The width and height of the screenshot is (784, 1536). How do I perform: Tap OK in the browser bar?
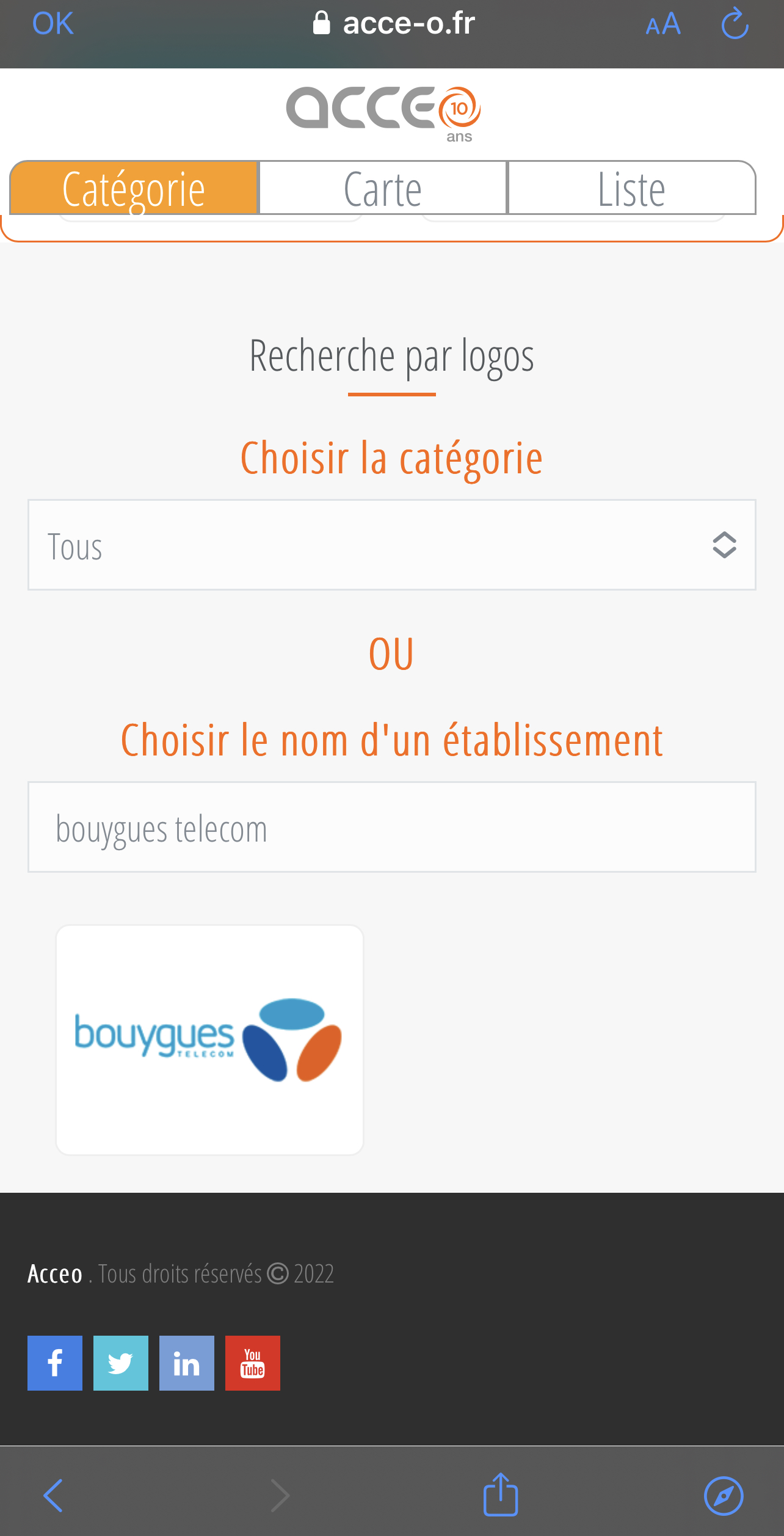(x=53, y=24)
